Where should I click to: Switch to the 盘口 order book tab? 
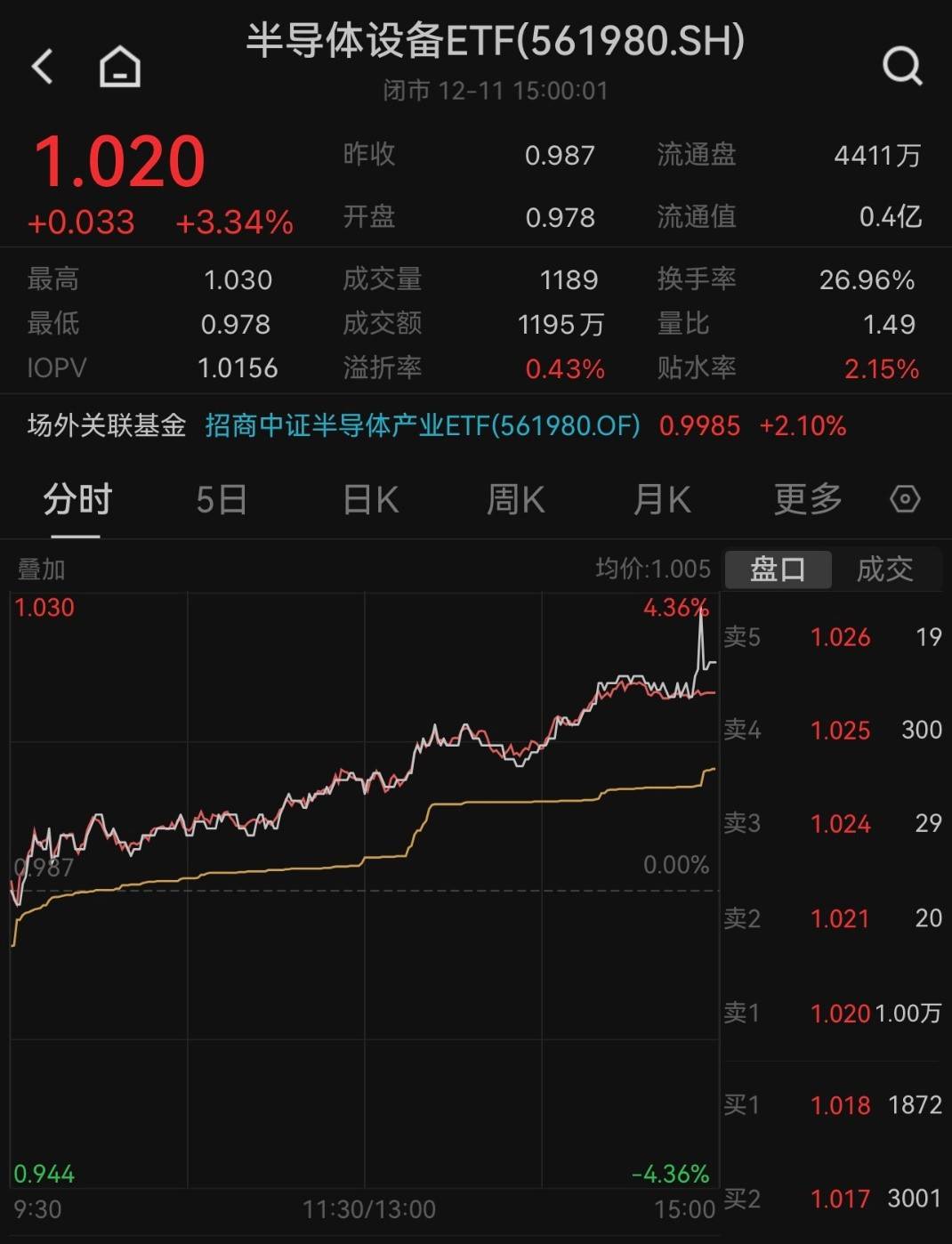pos(777,569)
